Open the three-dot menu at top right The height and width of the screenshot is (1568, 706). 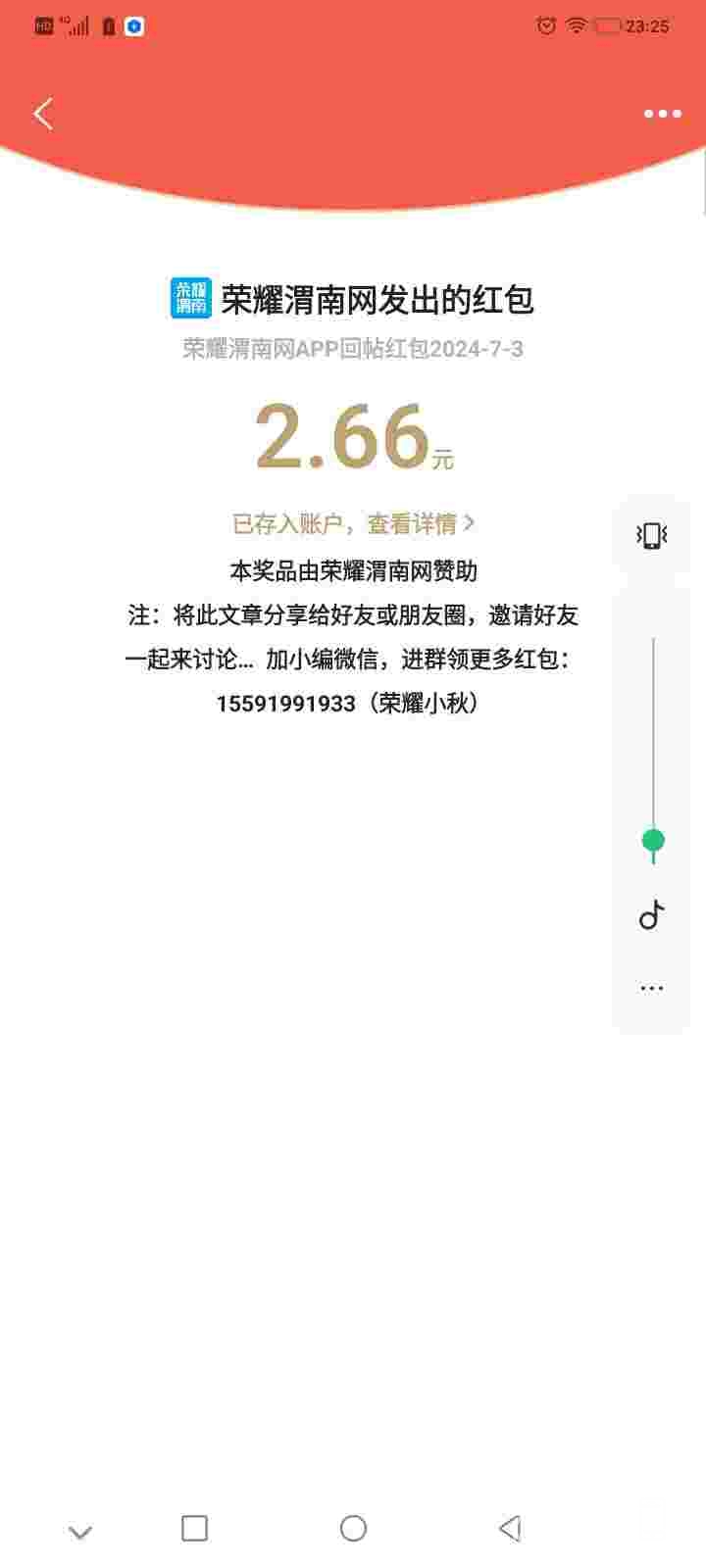tap(662, 114)
